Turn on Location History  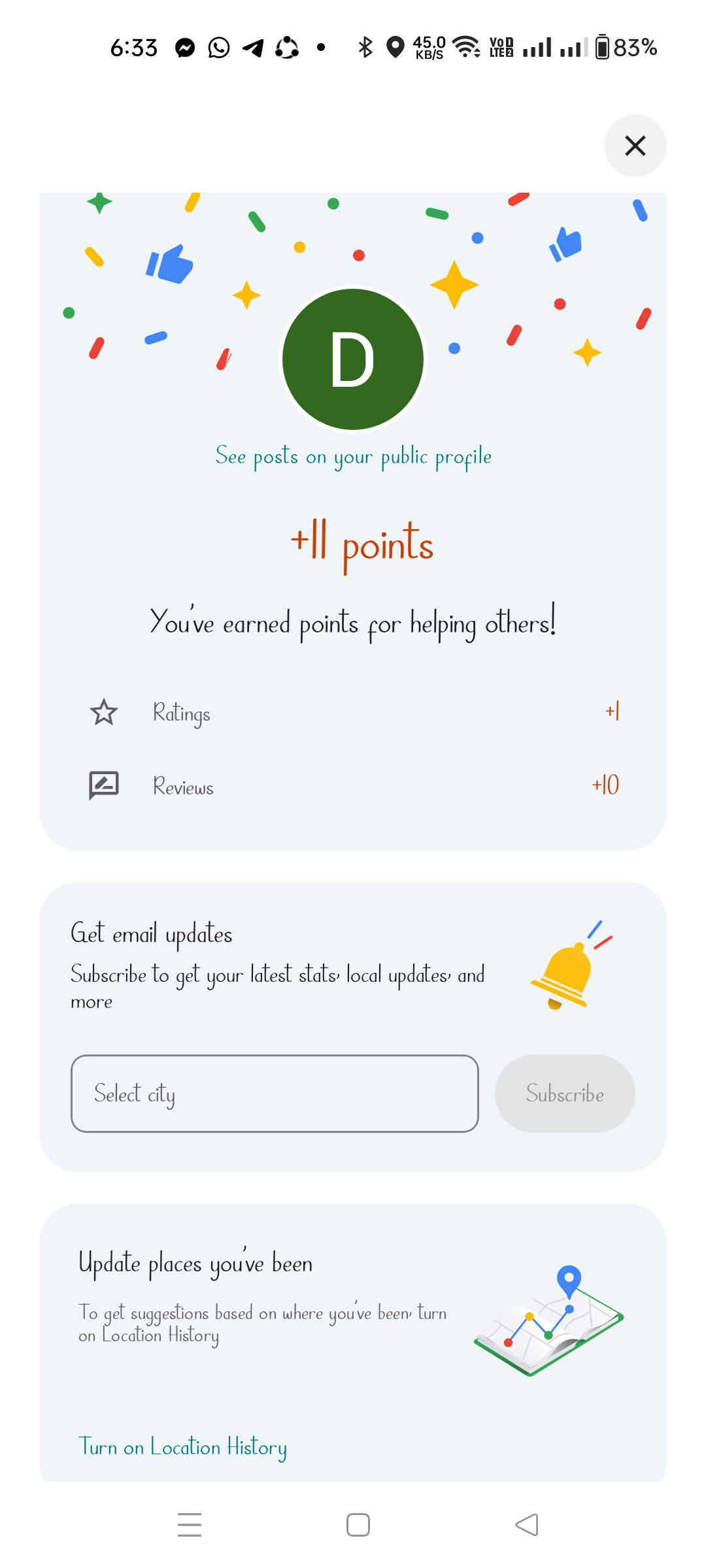(182, 1447)
